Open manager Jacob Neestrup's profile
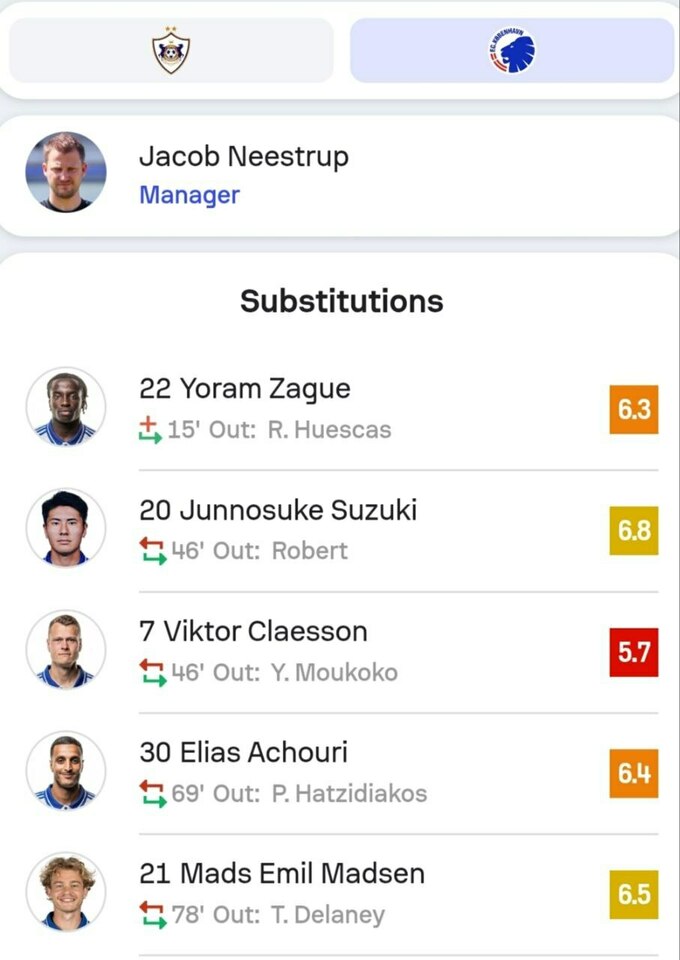This screenshot has width=680, height=960. click(243, 174)
